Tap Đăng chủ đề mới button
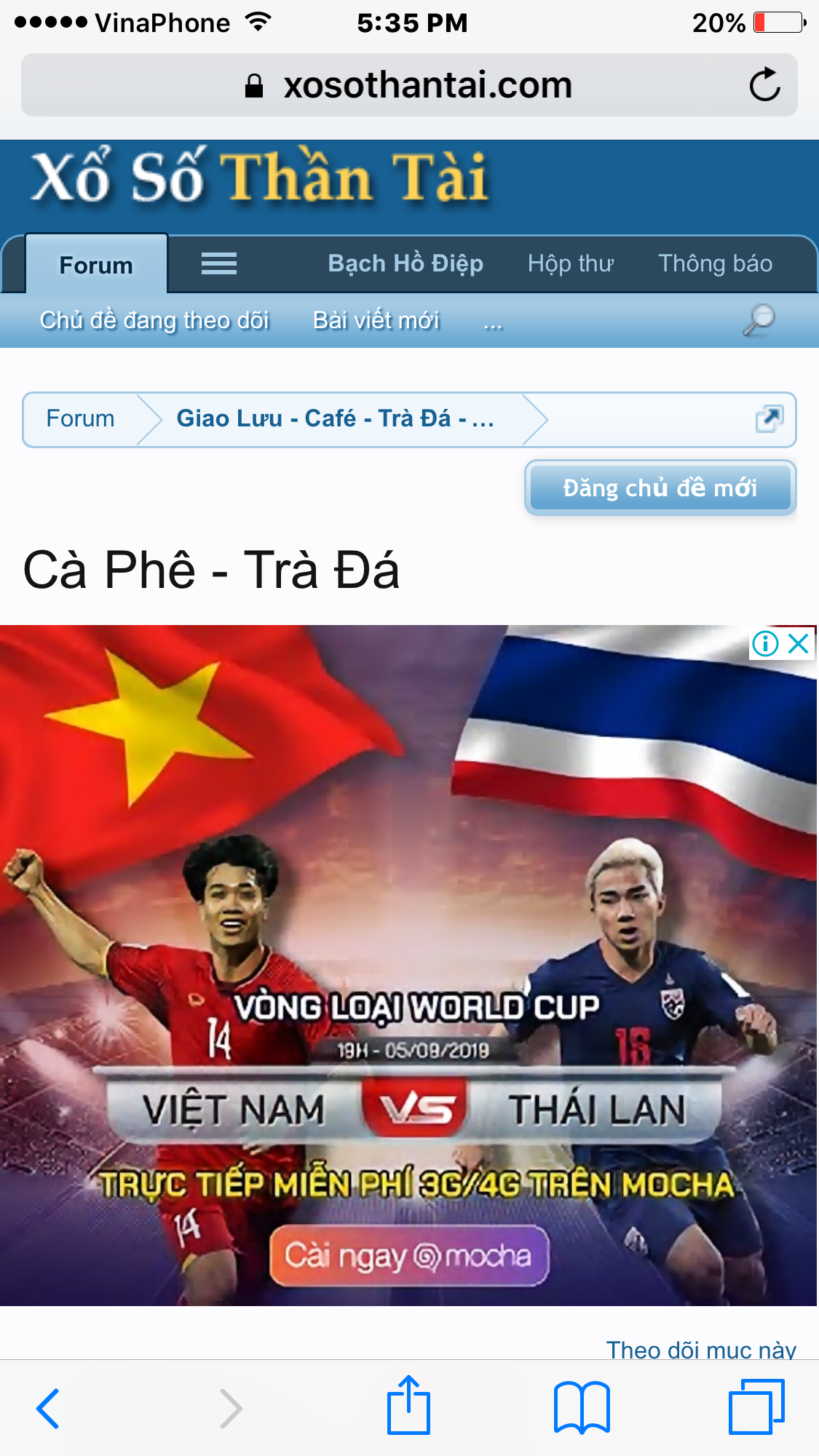The width and height of the screenshot is (819, 1456). [x=660, y=488]
